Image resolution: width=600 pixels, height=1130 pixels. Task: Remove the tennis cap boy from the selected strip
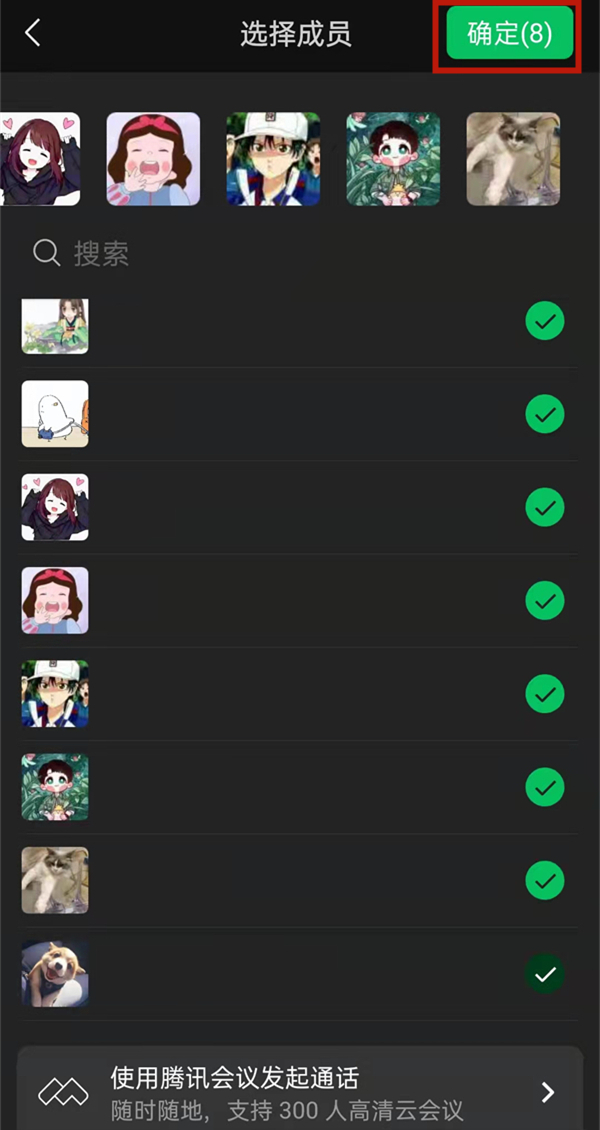(x=273, y=159)
